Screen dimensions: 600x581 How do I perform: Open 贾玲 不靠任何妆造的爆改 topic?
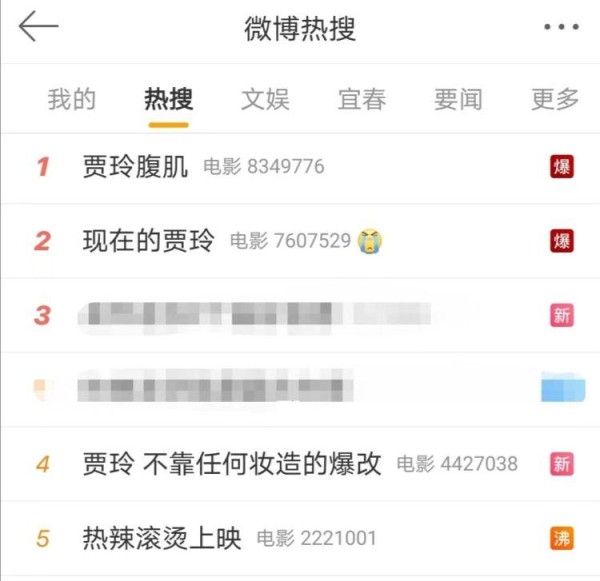(232, 464)
